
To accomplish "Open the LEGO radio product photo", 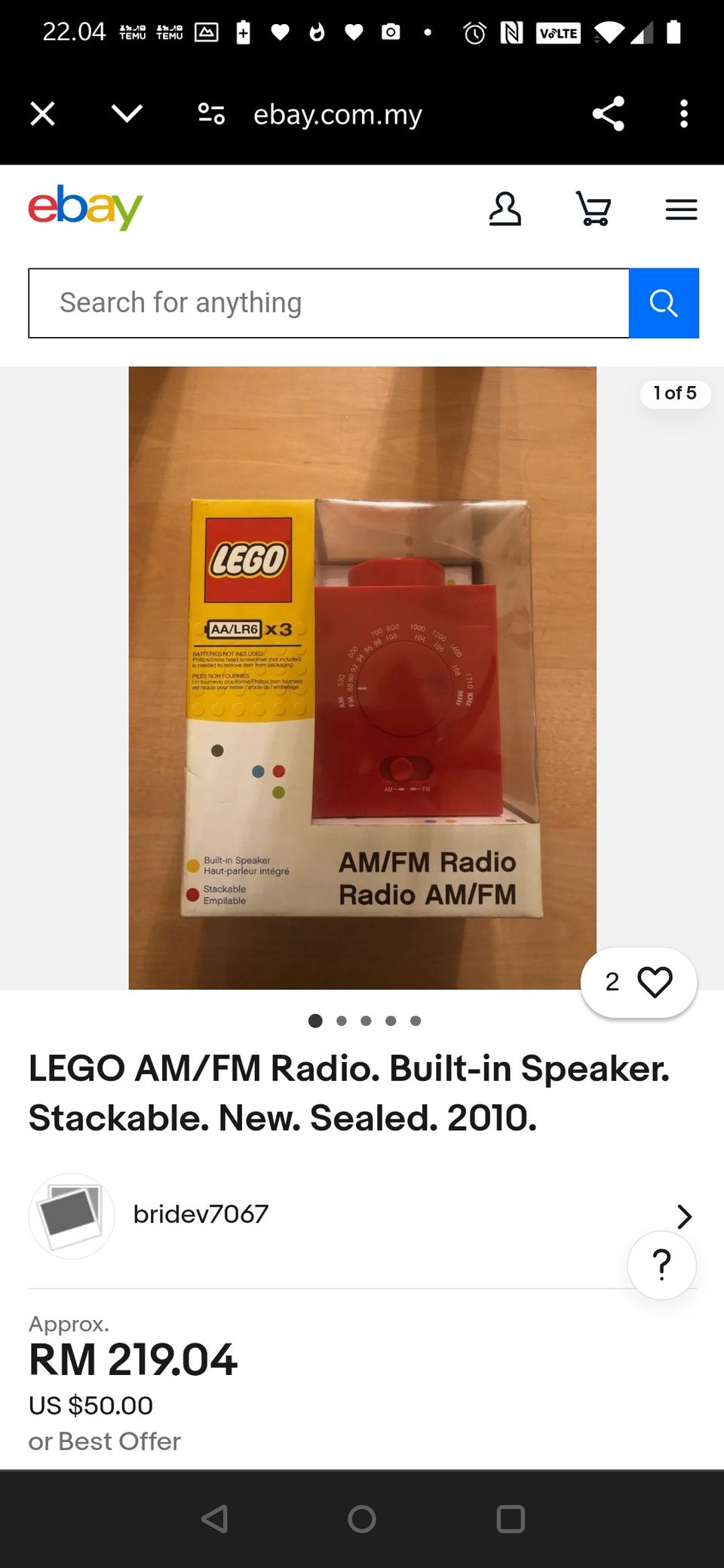I will tap(362, 677).
